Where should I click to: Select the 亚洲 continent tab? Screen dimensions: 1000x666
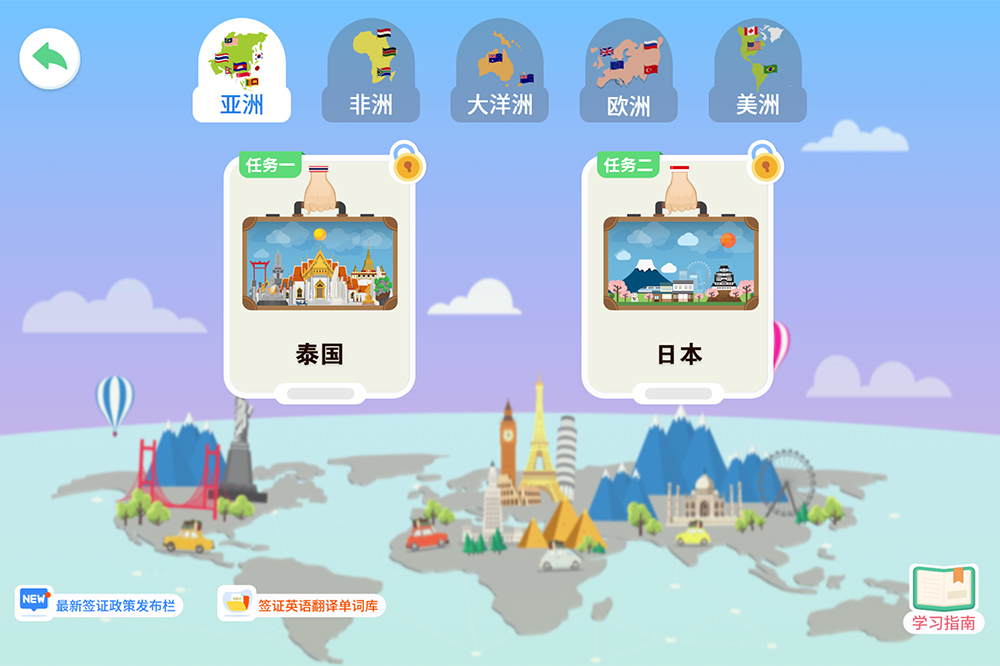pyautogui.click(x=241, y=74)
